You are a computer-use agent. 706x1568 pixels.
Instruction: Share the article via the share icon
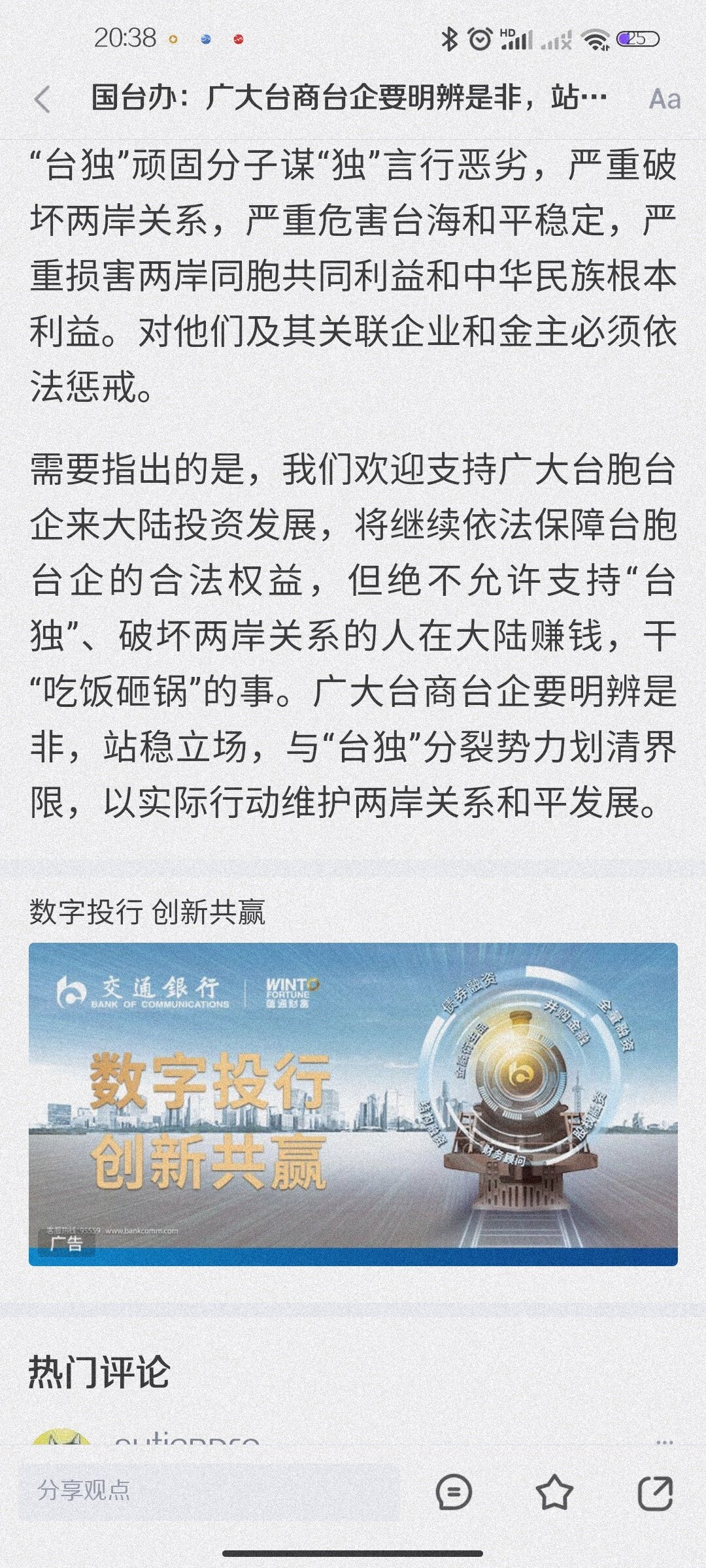(x=654, y=1492)
